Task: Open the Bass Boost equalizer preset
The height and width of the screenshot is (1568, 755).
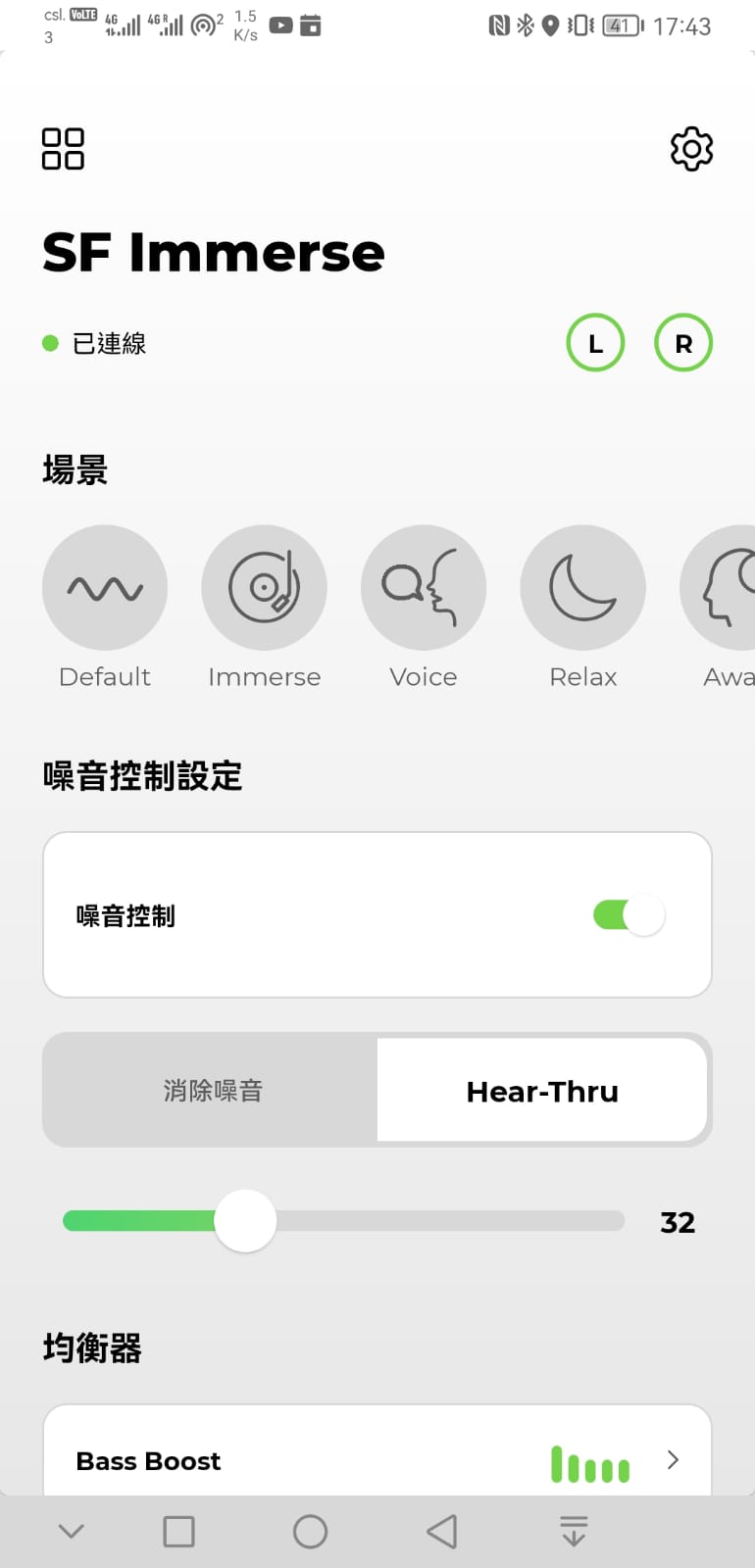Action: pos(377,1460)
